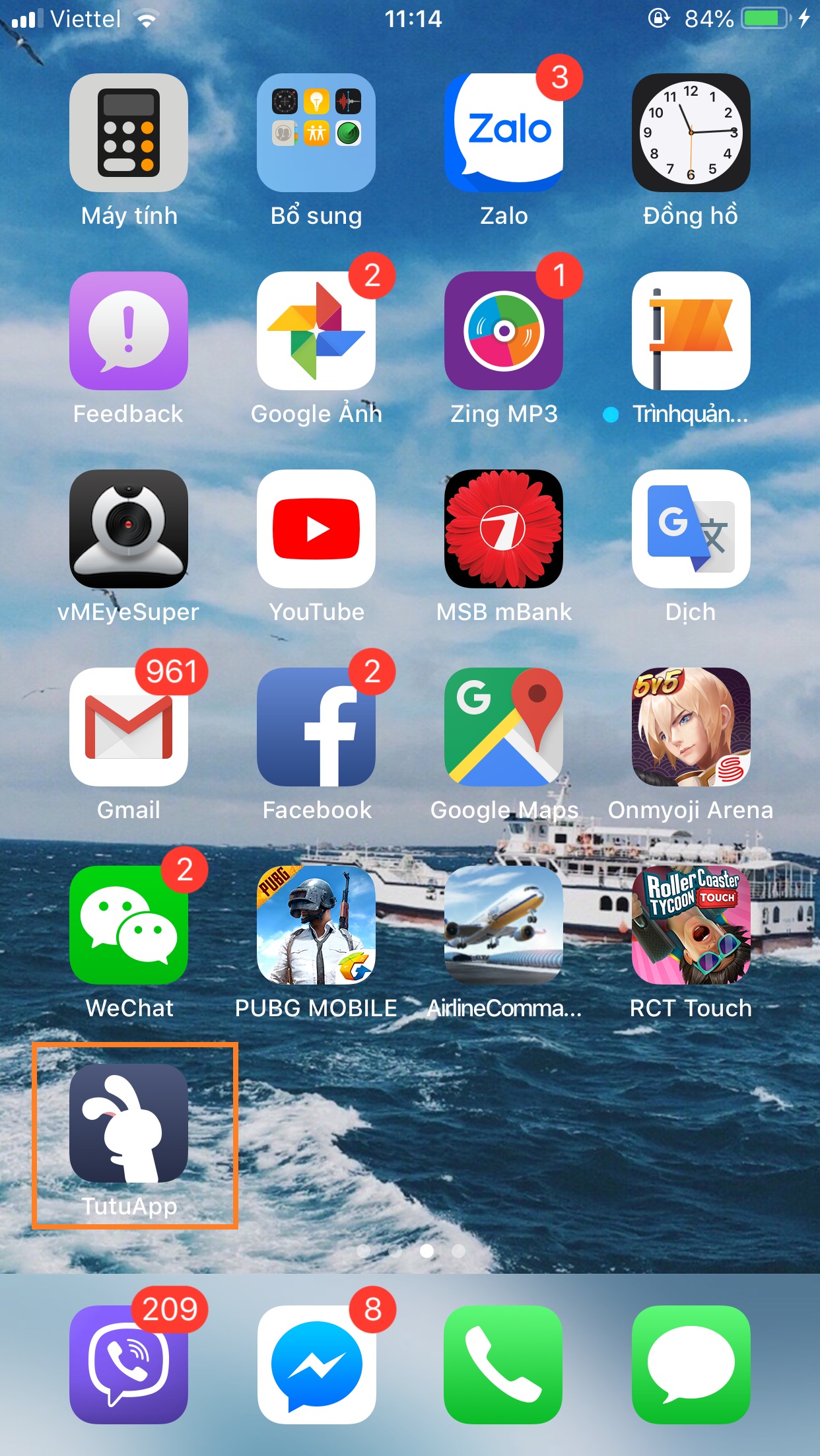Open the WeChat app
This screenshot has width=820, height=1456.
pos(129,925)
